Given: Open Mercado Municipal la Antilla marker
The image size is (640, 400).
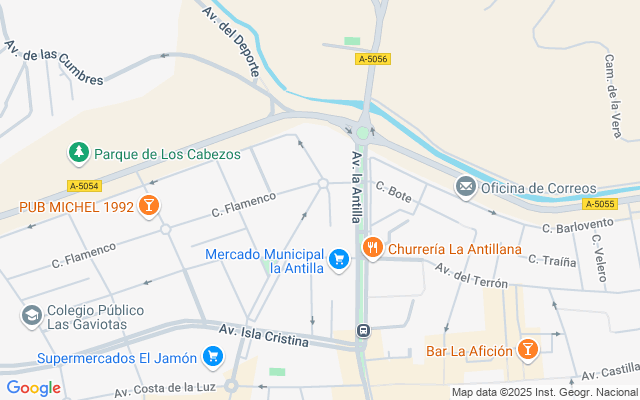Looking at the screenshot, I should (339, 260).
